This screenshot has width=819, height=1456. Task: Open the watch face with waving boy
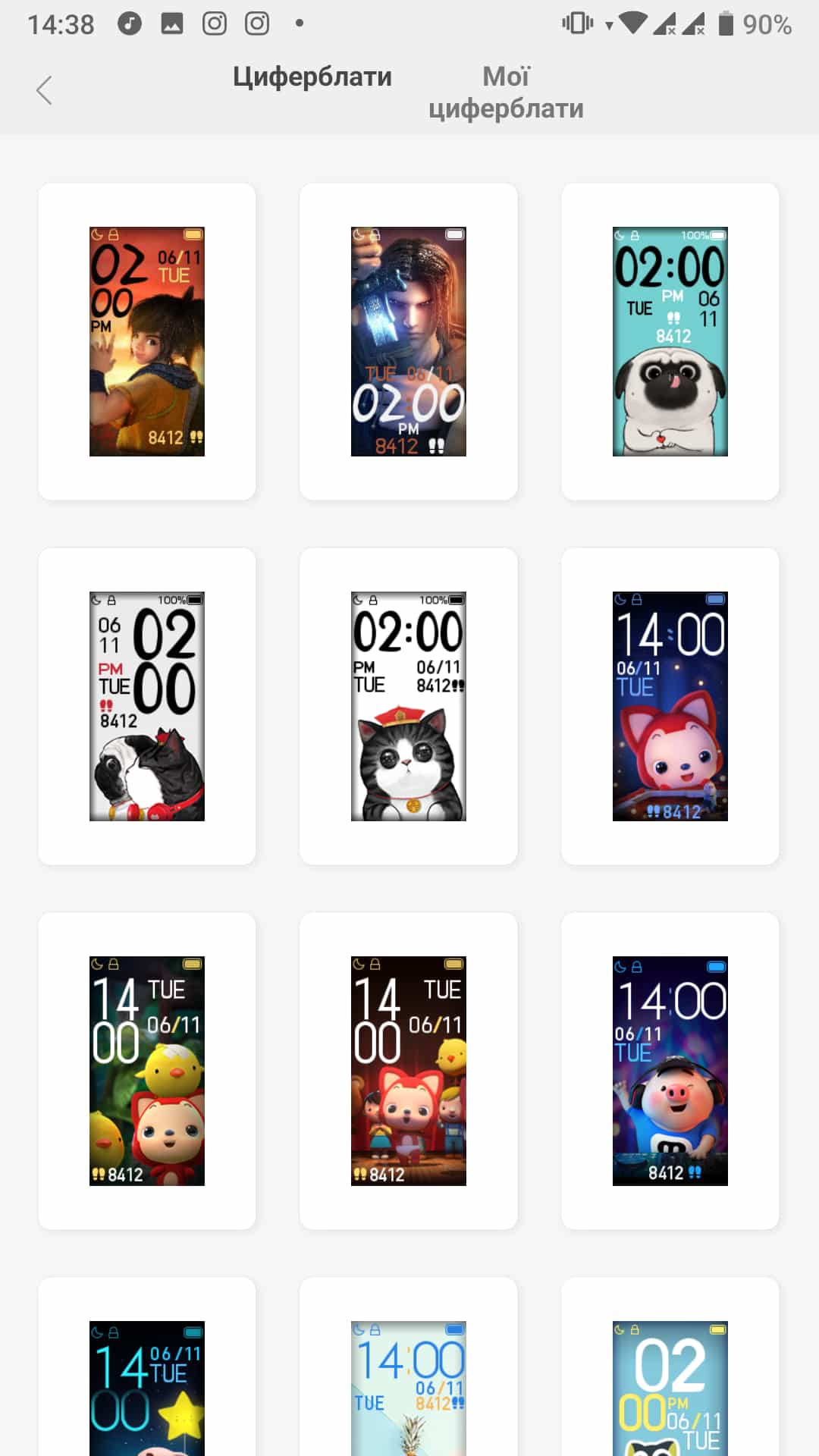[147, 341]
